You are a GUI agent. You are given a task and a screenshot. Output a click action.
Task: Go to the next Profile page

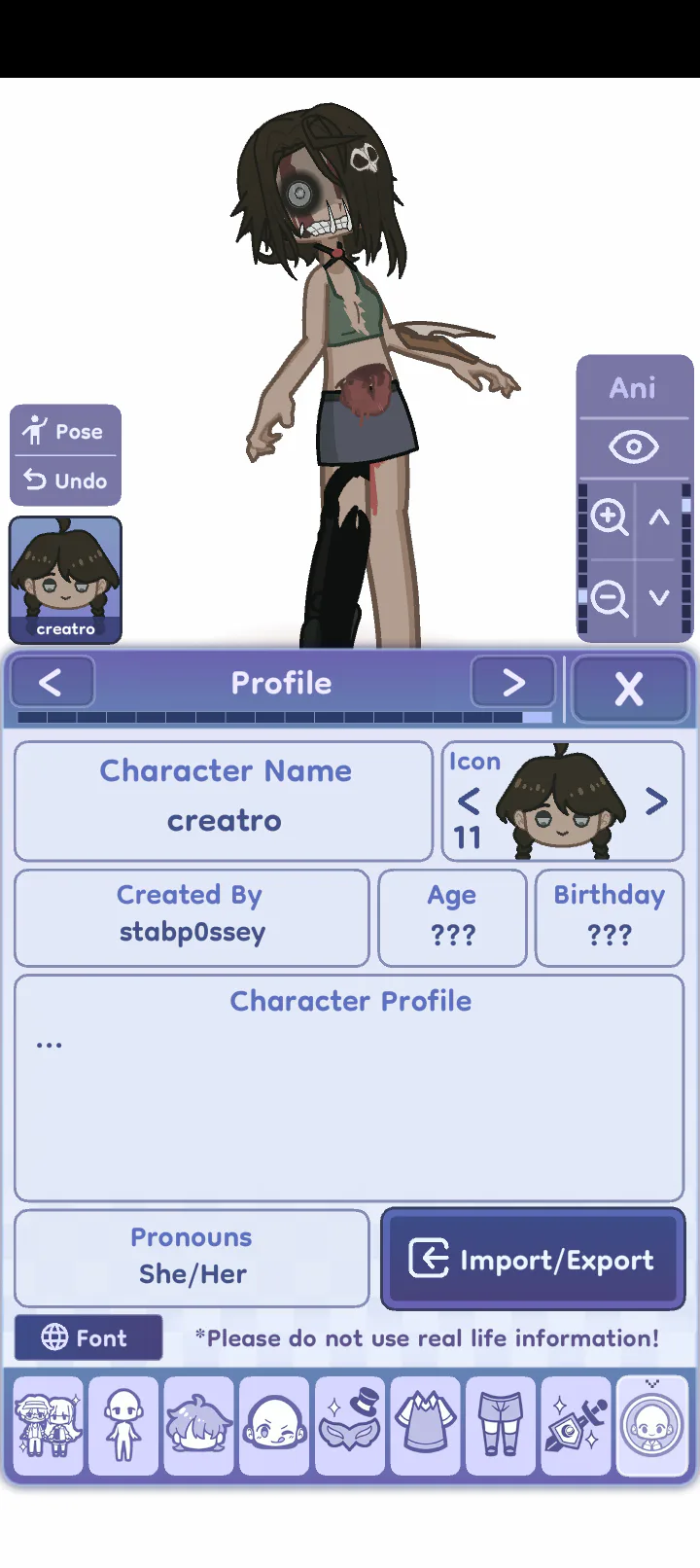tap(513, 682)
